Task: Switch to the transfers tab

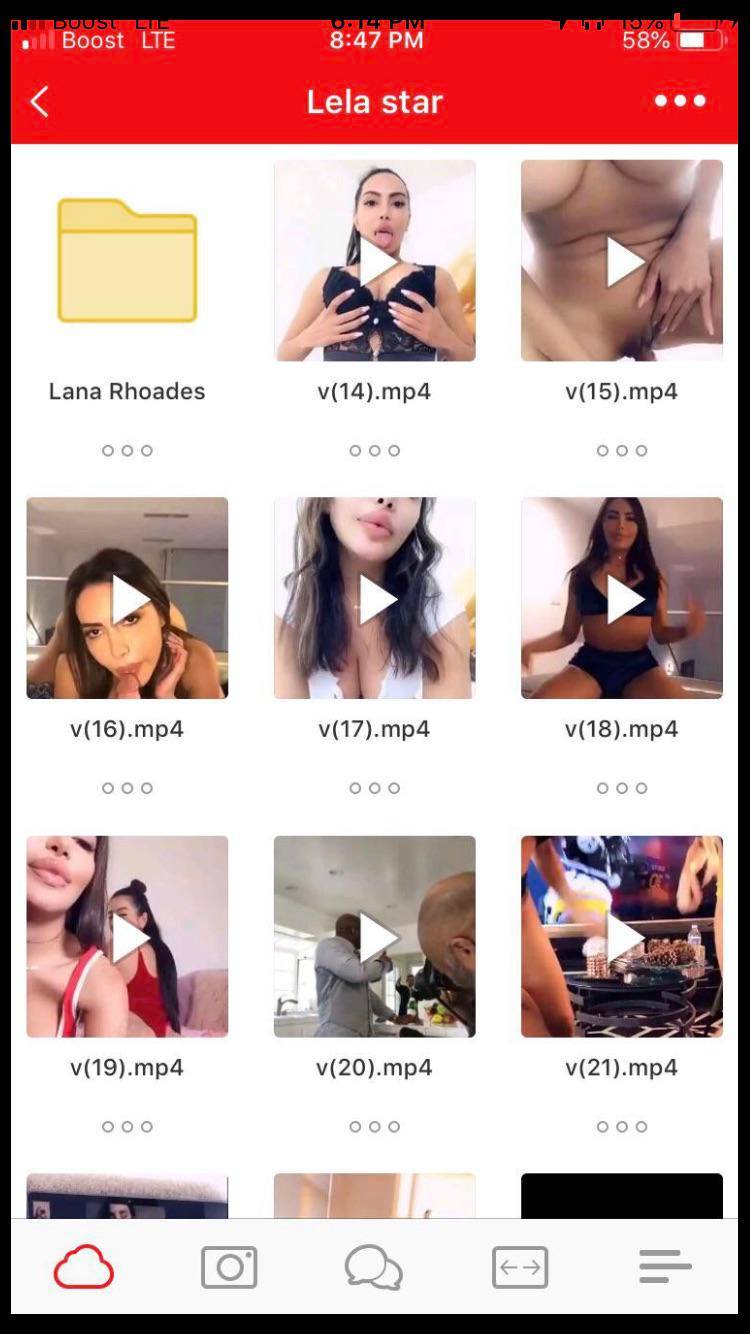Action: coord(520,1267)
